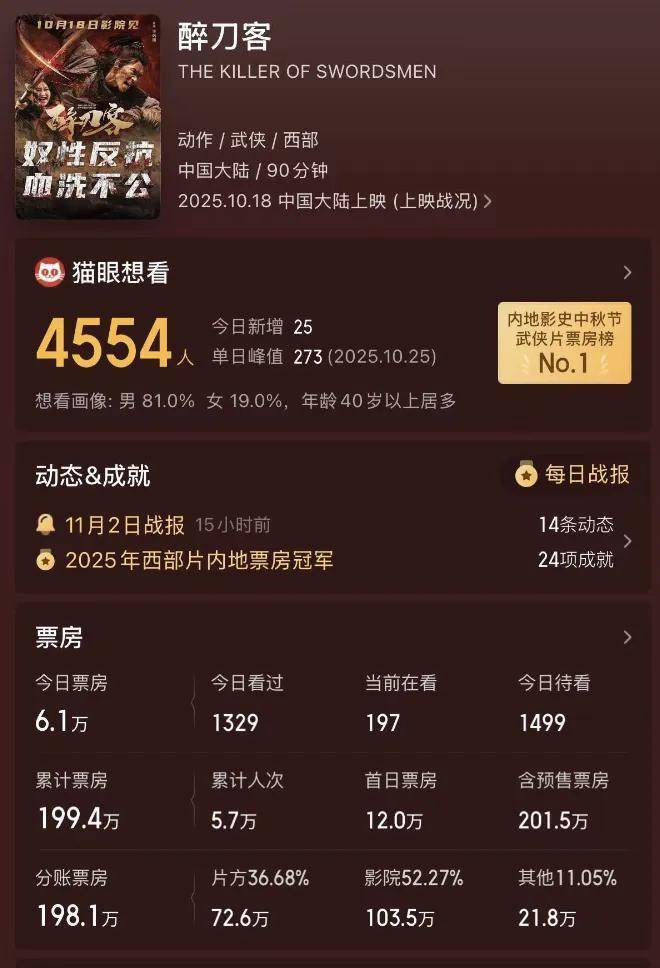Open the movie poster for 醉刀客
Image resolution: width=660 pixels, height=968 pixels.
click(x=89, y=117)
